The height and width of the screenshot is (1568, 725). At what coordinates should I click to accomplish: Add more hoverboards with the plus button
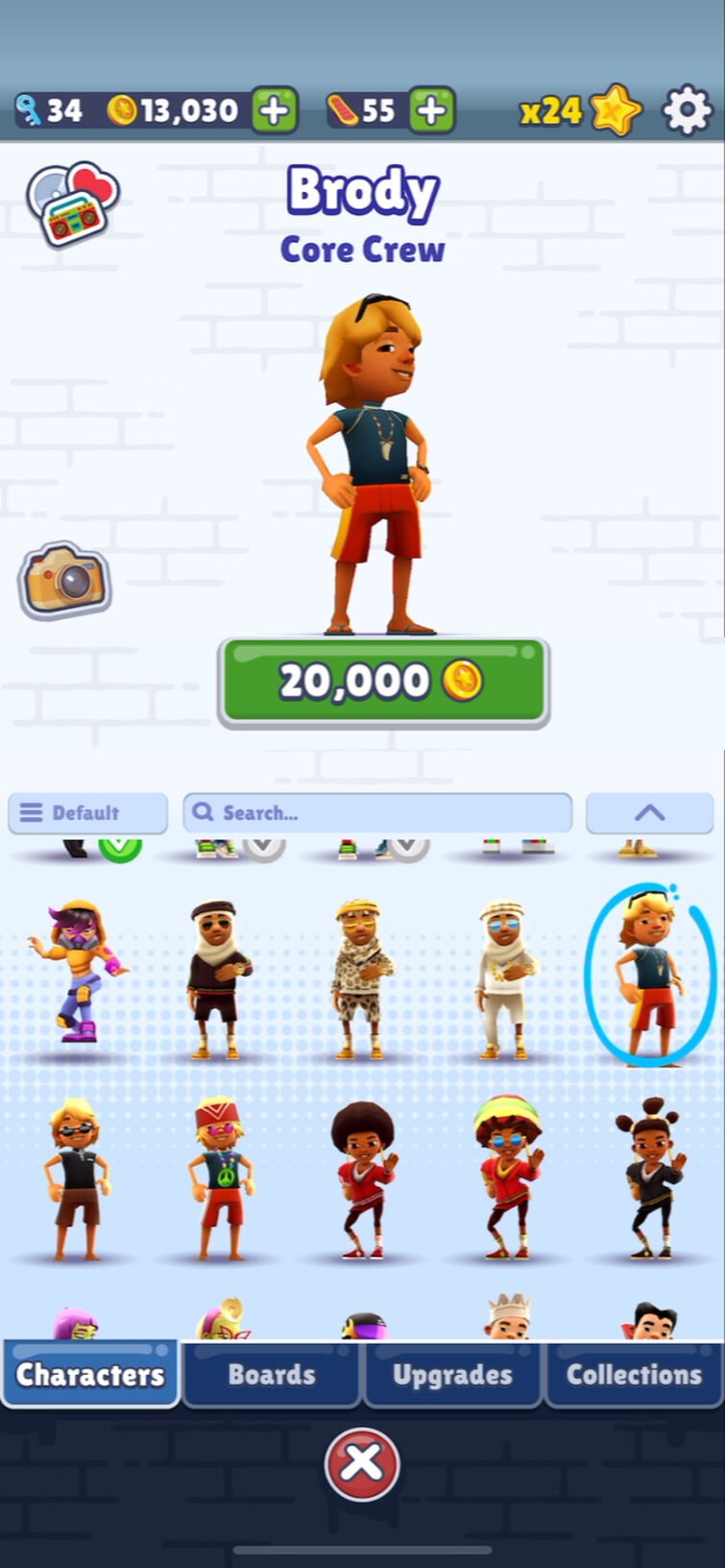[432, 110]
